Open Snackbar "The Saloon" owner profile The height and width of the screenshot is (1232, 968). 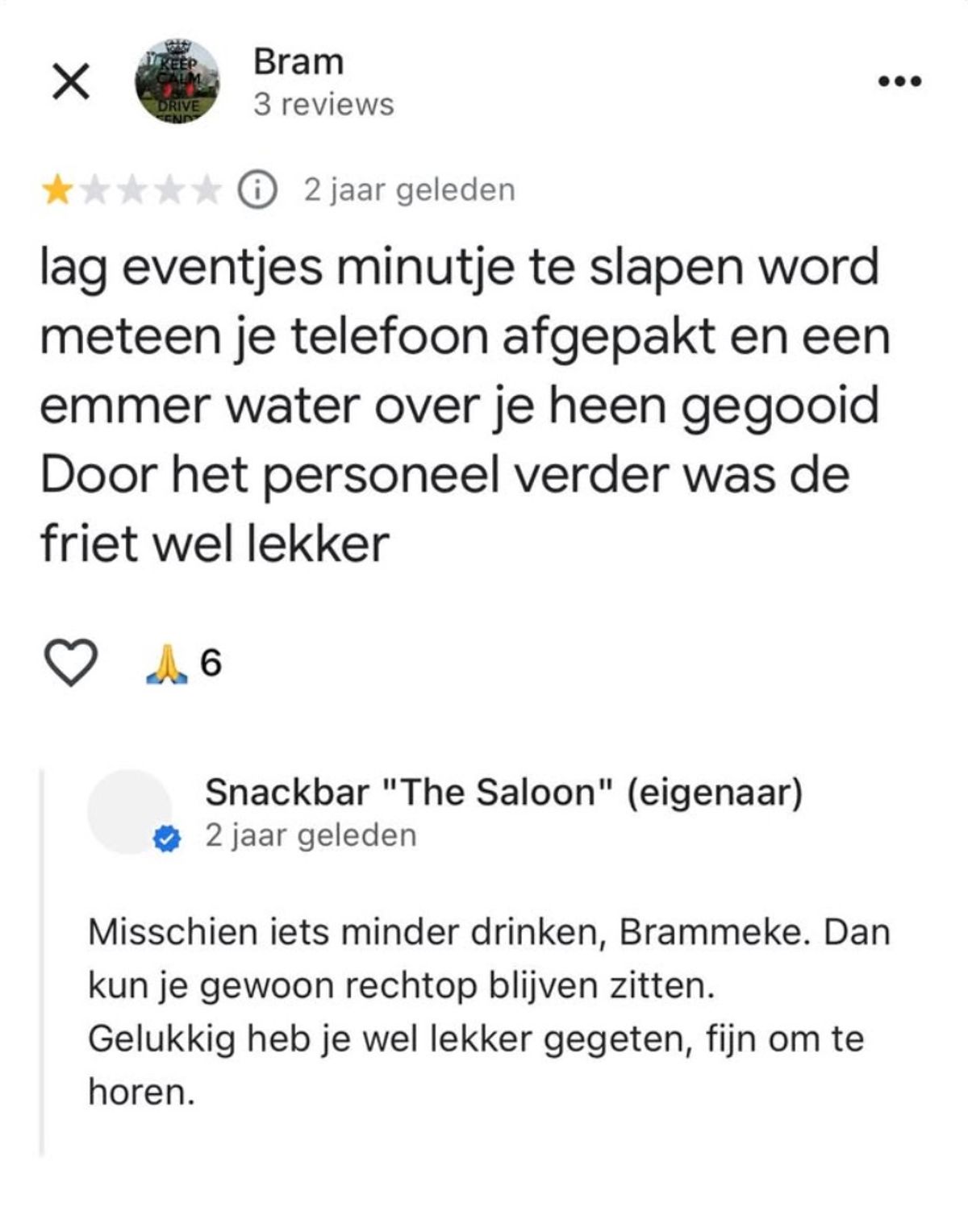(129, 811)
